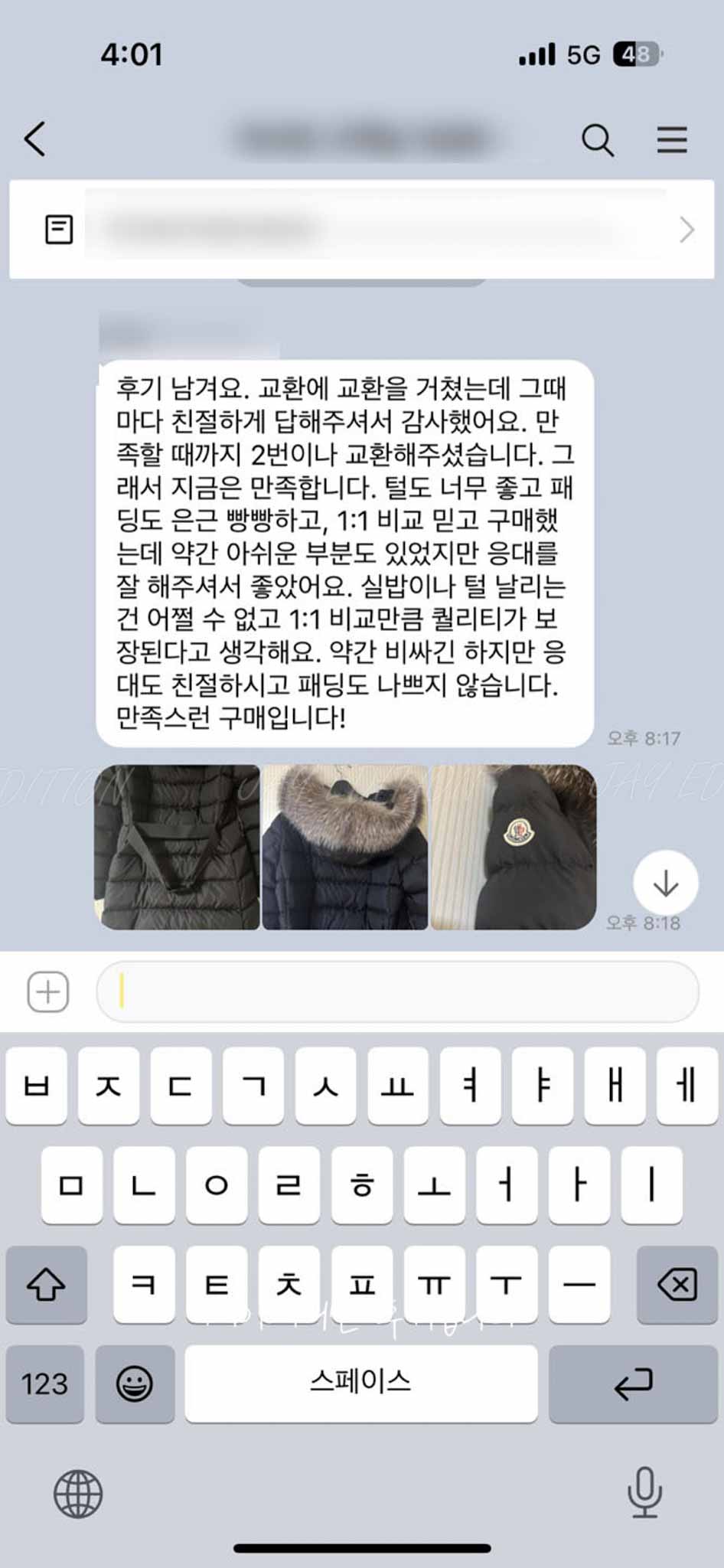Tap the 스페이스 space key
Image resolution: width=724 pixels, height=1568 pixels.
[360, 1383]
